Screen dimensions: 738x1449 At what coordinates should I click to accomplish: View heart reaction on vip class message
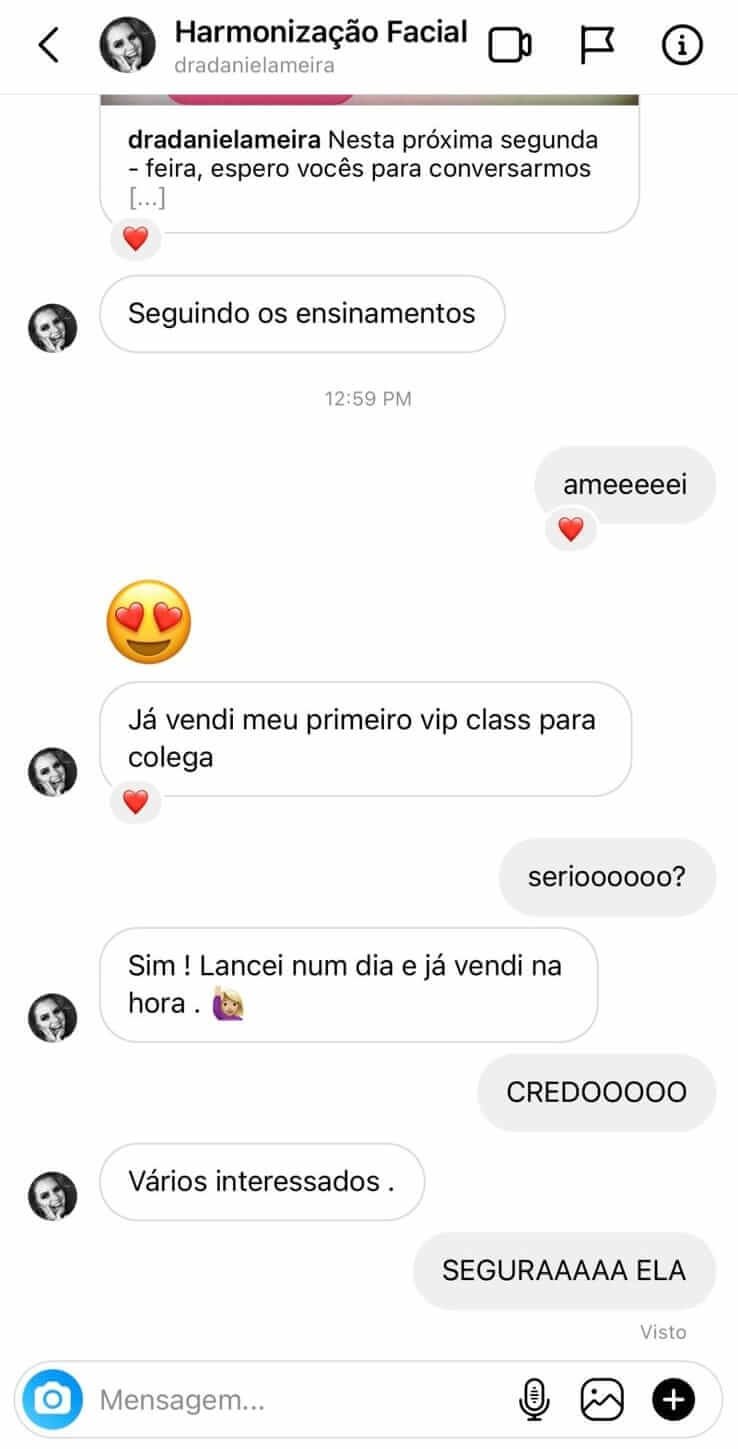click(x=135, y=801)
